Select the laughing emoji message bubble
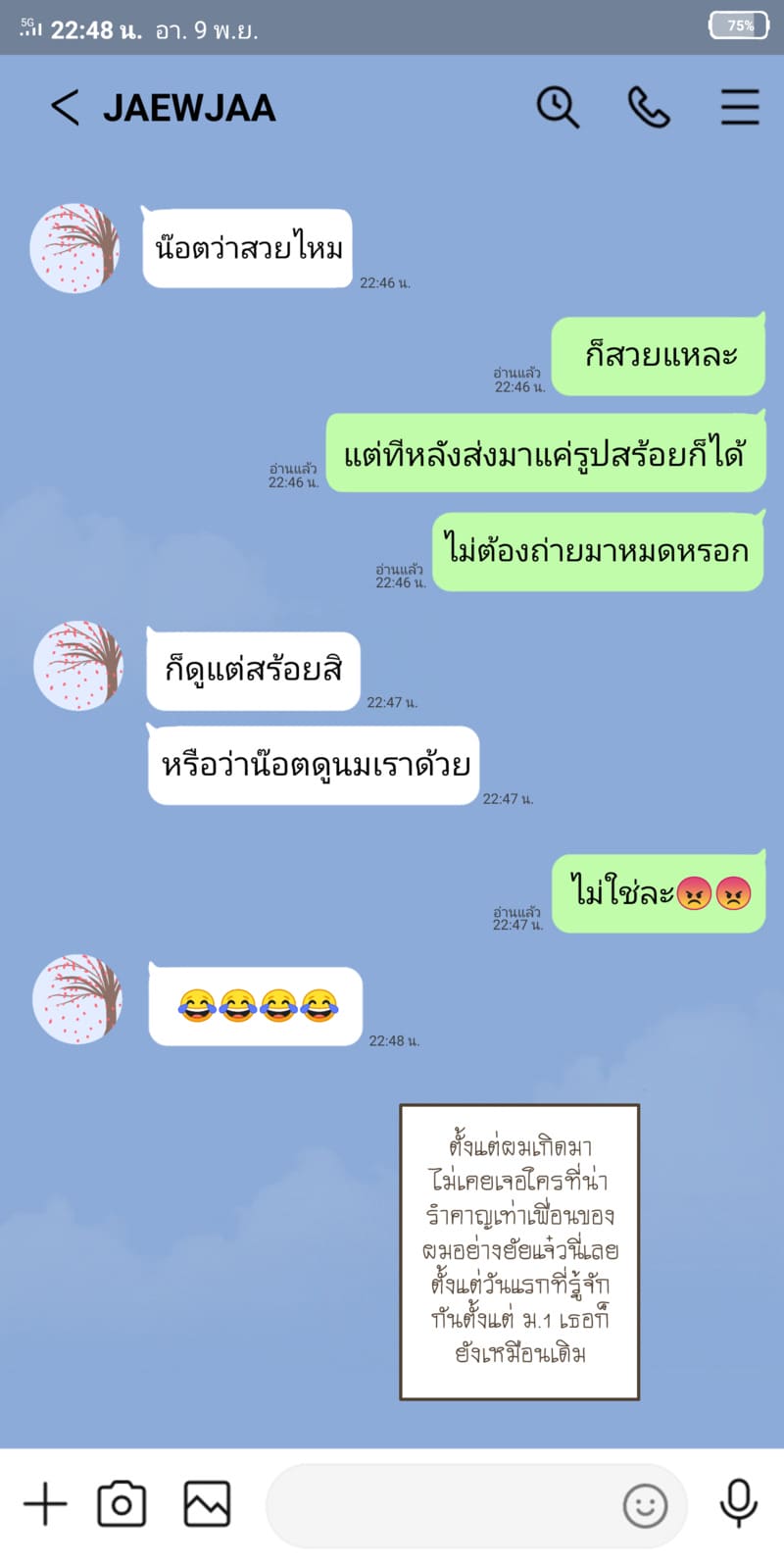 pos(254,1003)
